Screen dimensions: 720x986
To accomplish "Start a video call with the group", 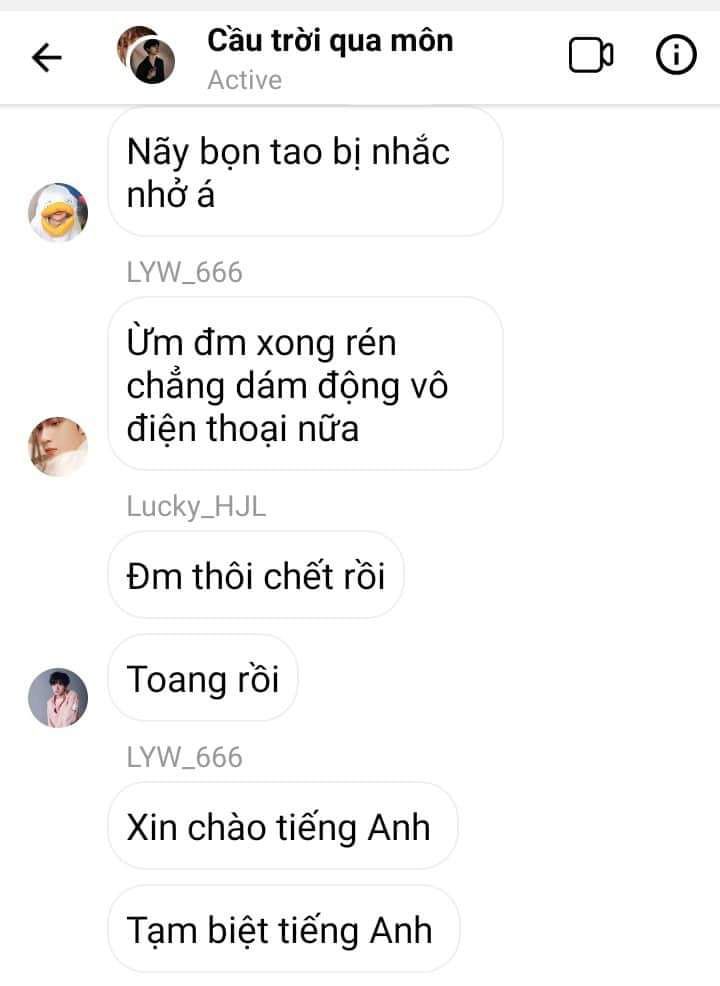I will tap(590, 56).
